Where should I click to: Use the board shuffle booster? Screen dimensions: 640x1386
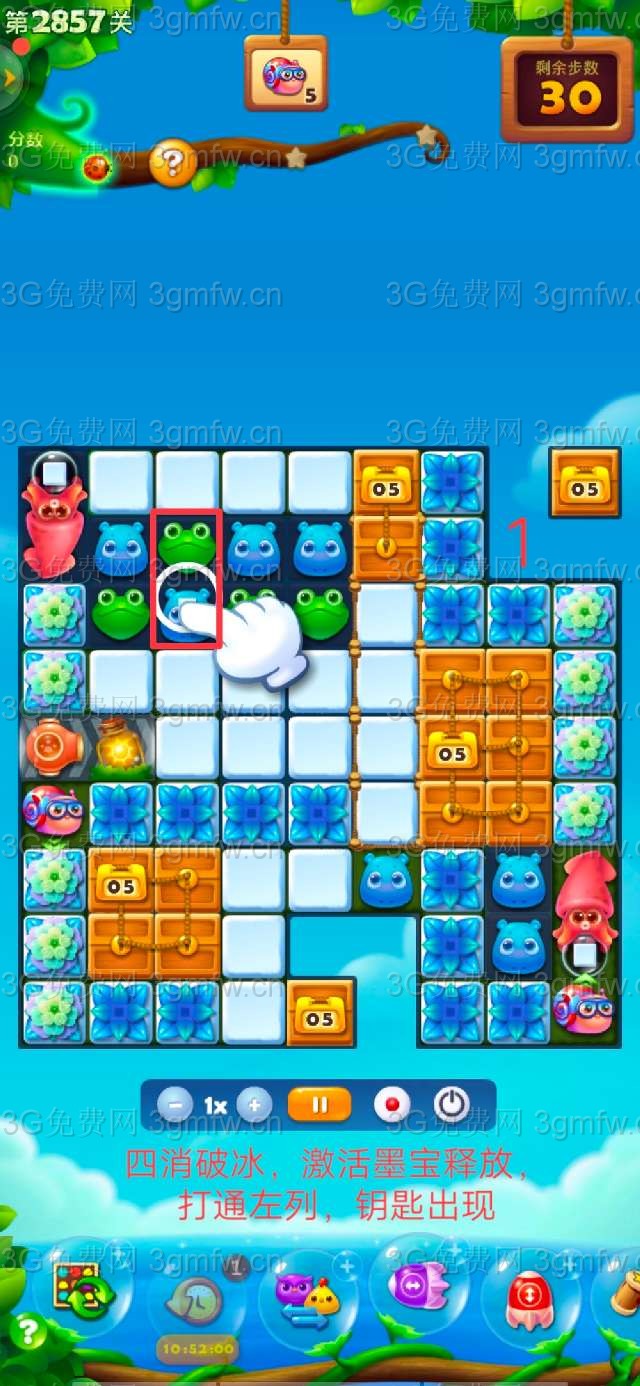click(x=82, y=1288)
